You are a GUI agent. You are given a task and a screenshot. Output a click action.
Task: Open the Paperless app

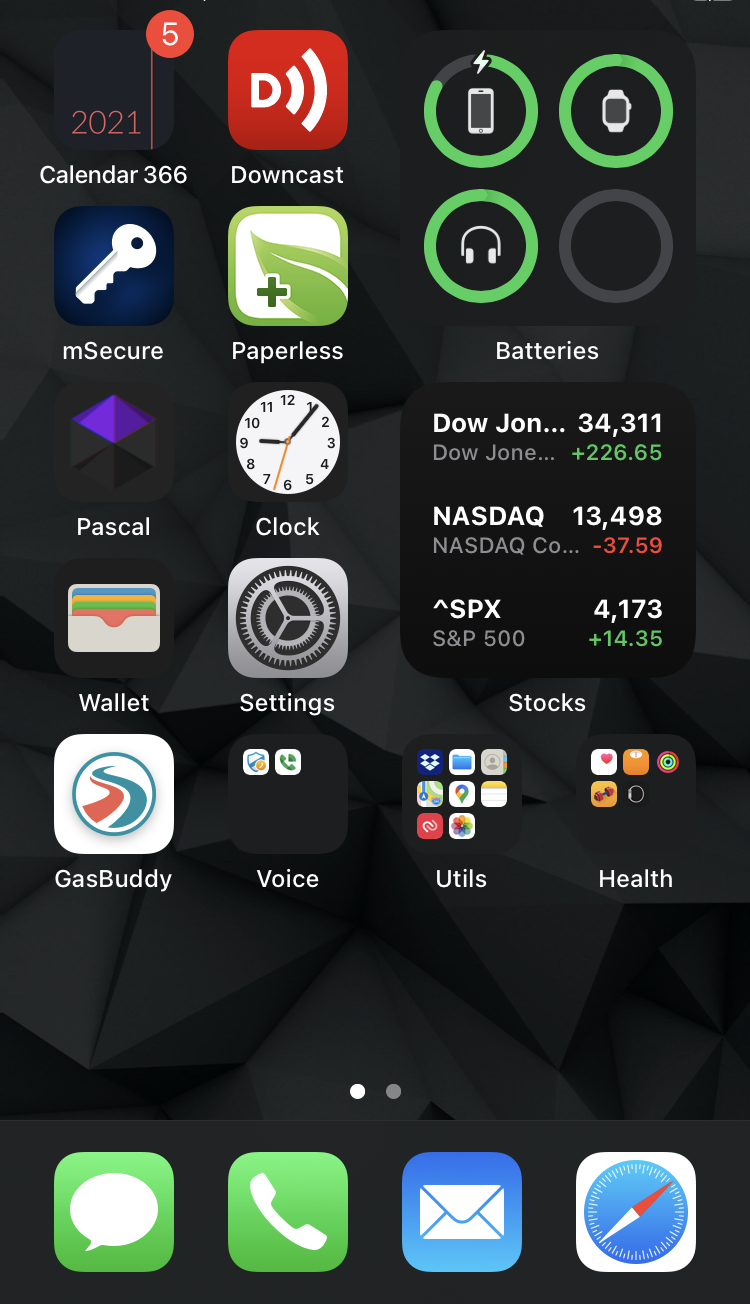288,266
